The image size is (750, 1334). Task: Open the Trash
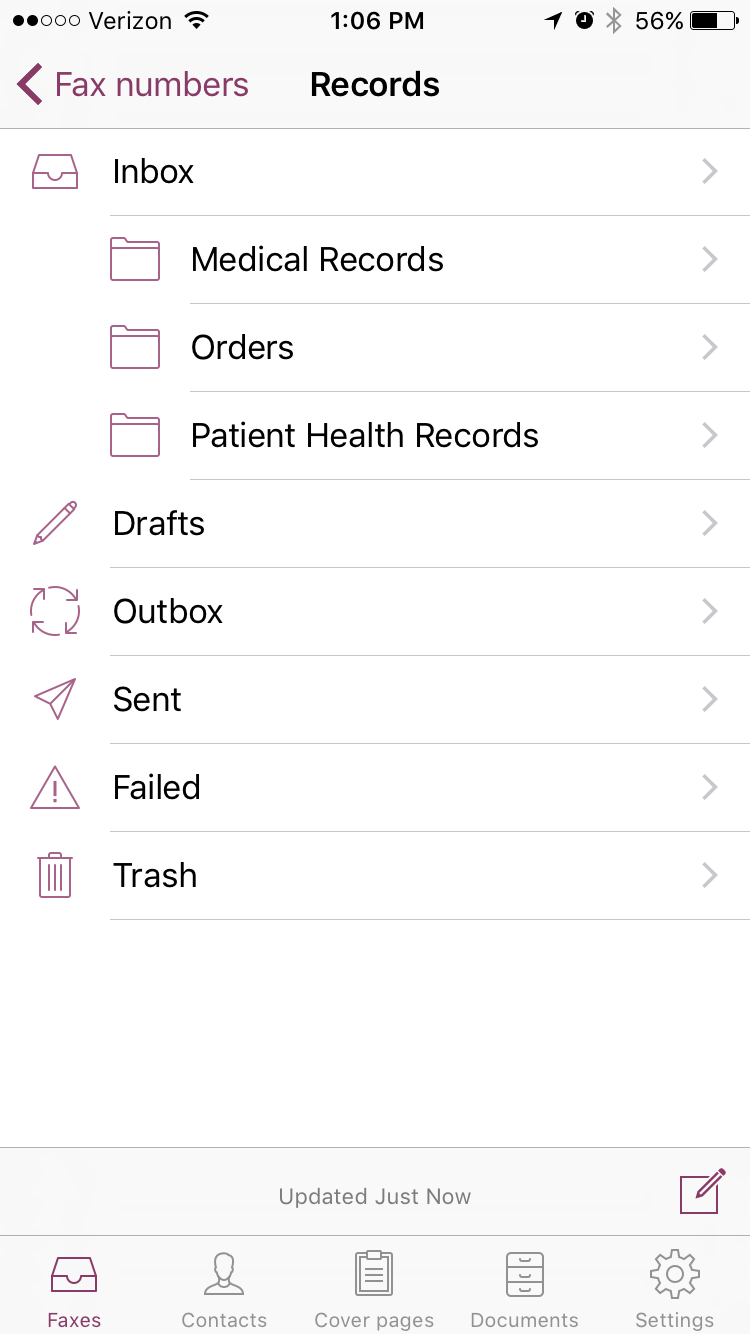click(x=375, y=876)
